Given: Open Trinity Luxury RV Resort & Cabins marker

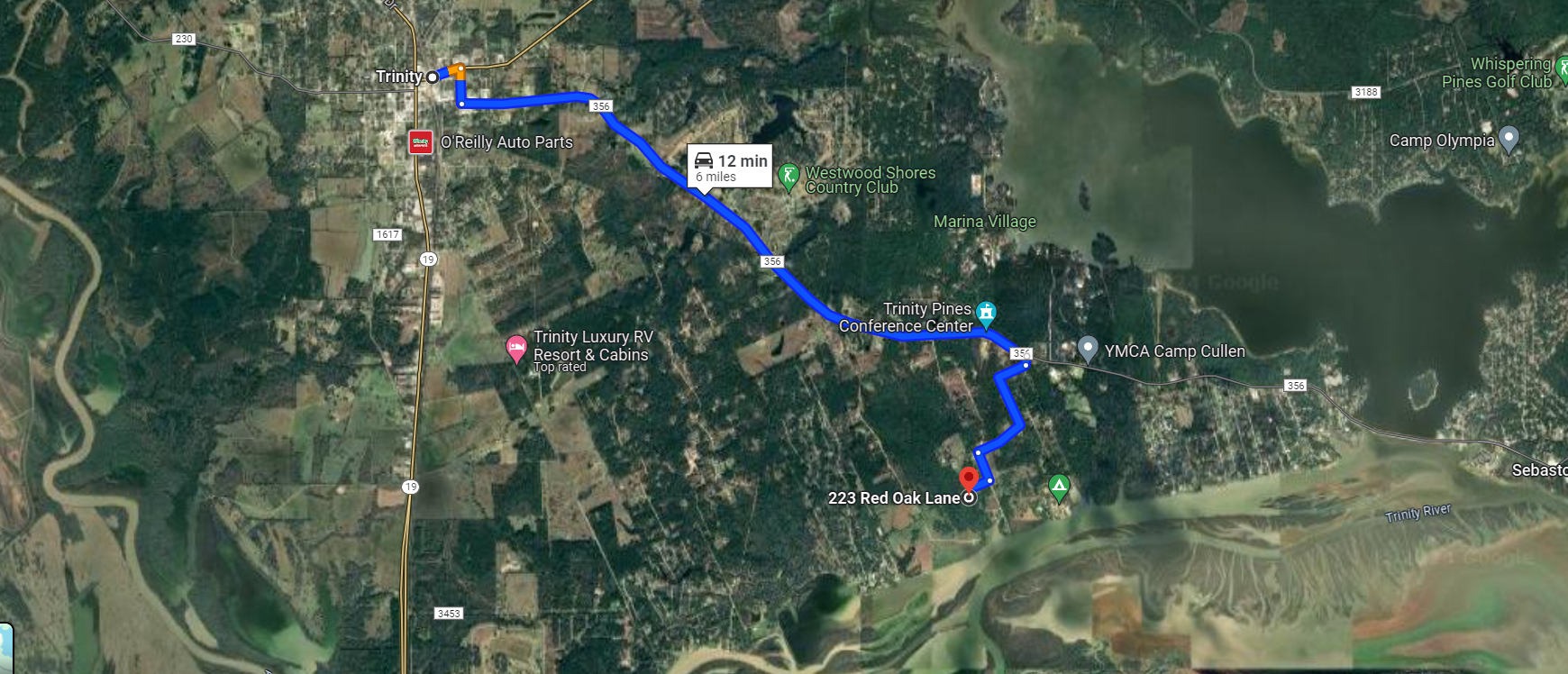Looking at the screenshot, I should click(516, 348).
